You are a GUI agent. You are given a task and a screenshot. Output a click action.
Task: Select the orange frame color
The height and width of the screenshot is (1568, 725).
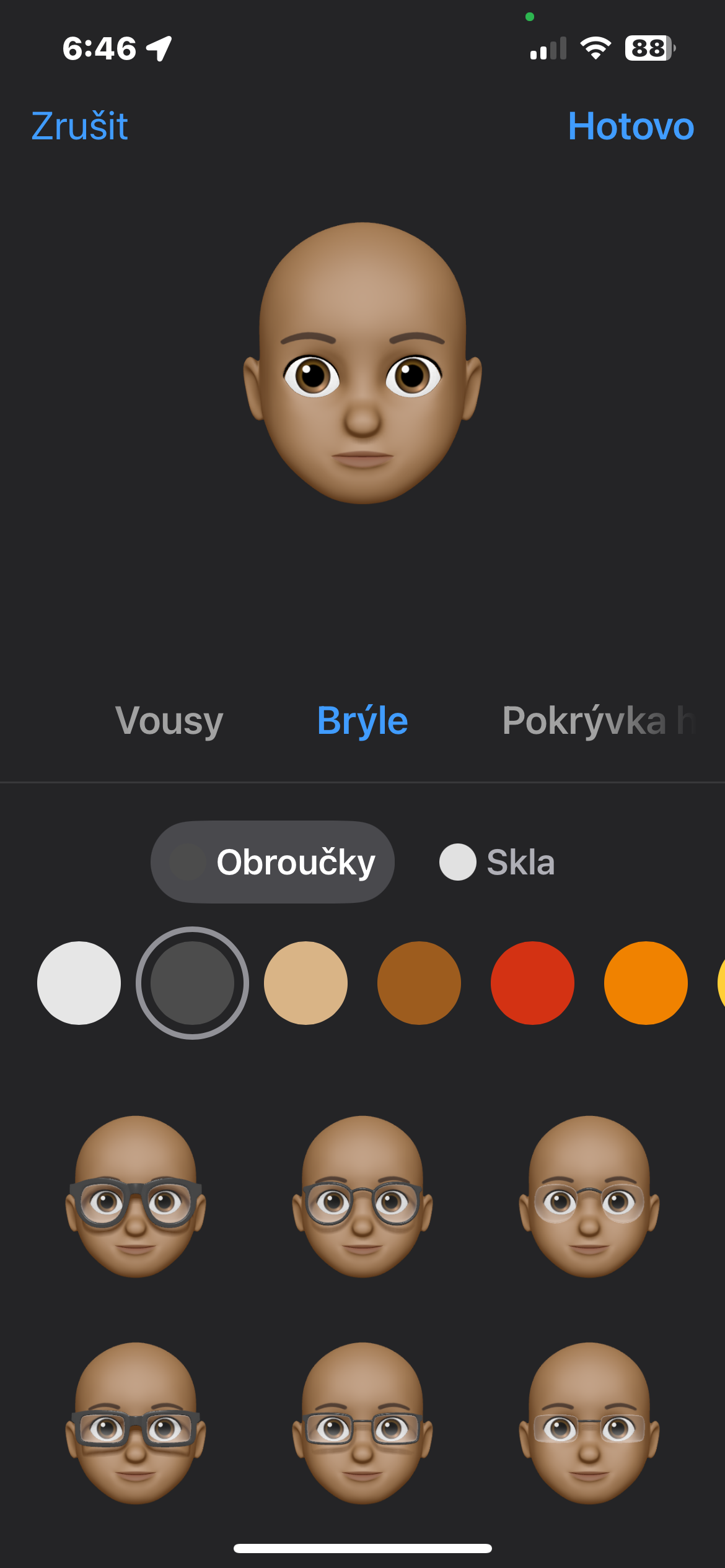pos(646,983)
